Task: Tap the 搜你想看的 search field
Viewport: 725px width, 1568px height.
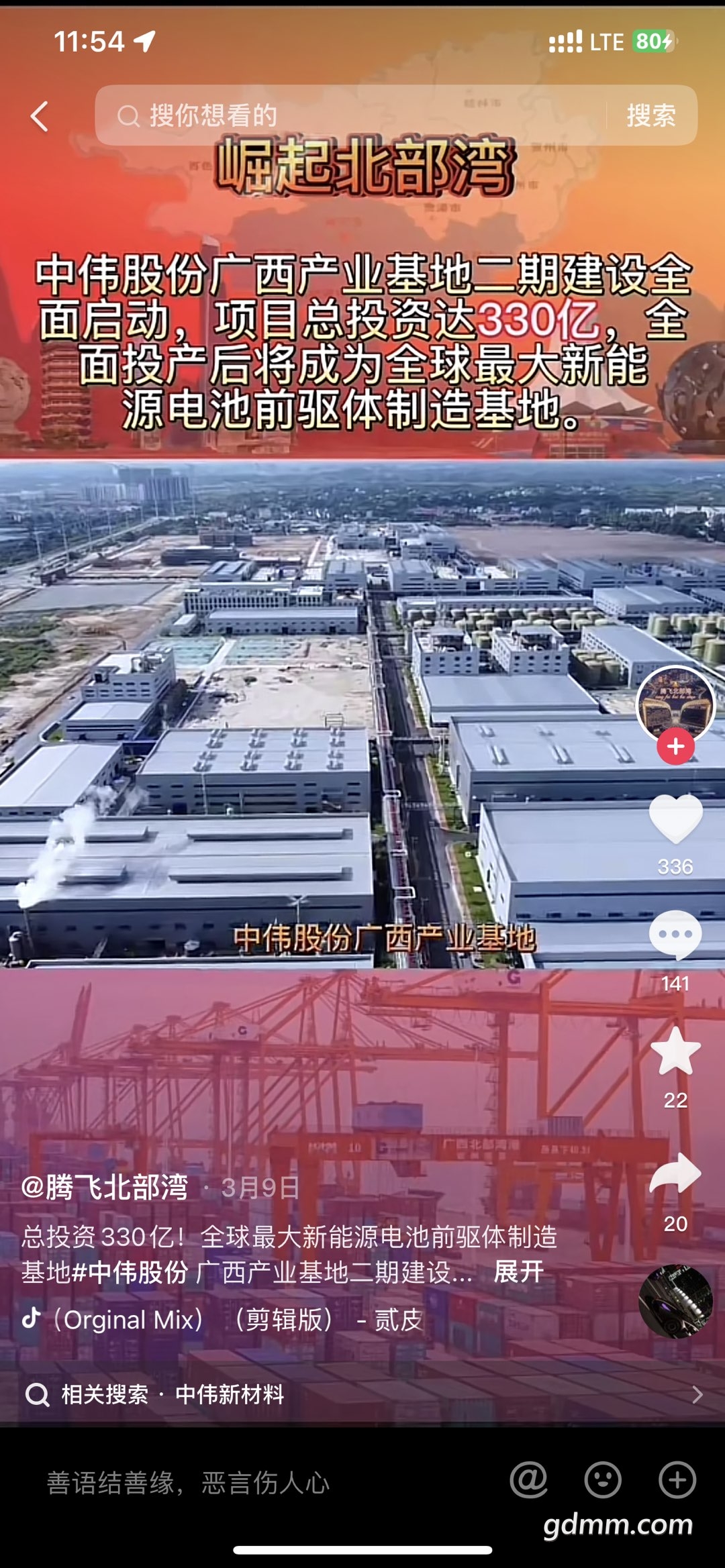Action: [x=349, y=115]
